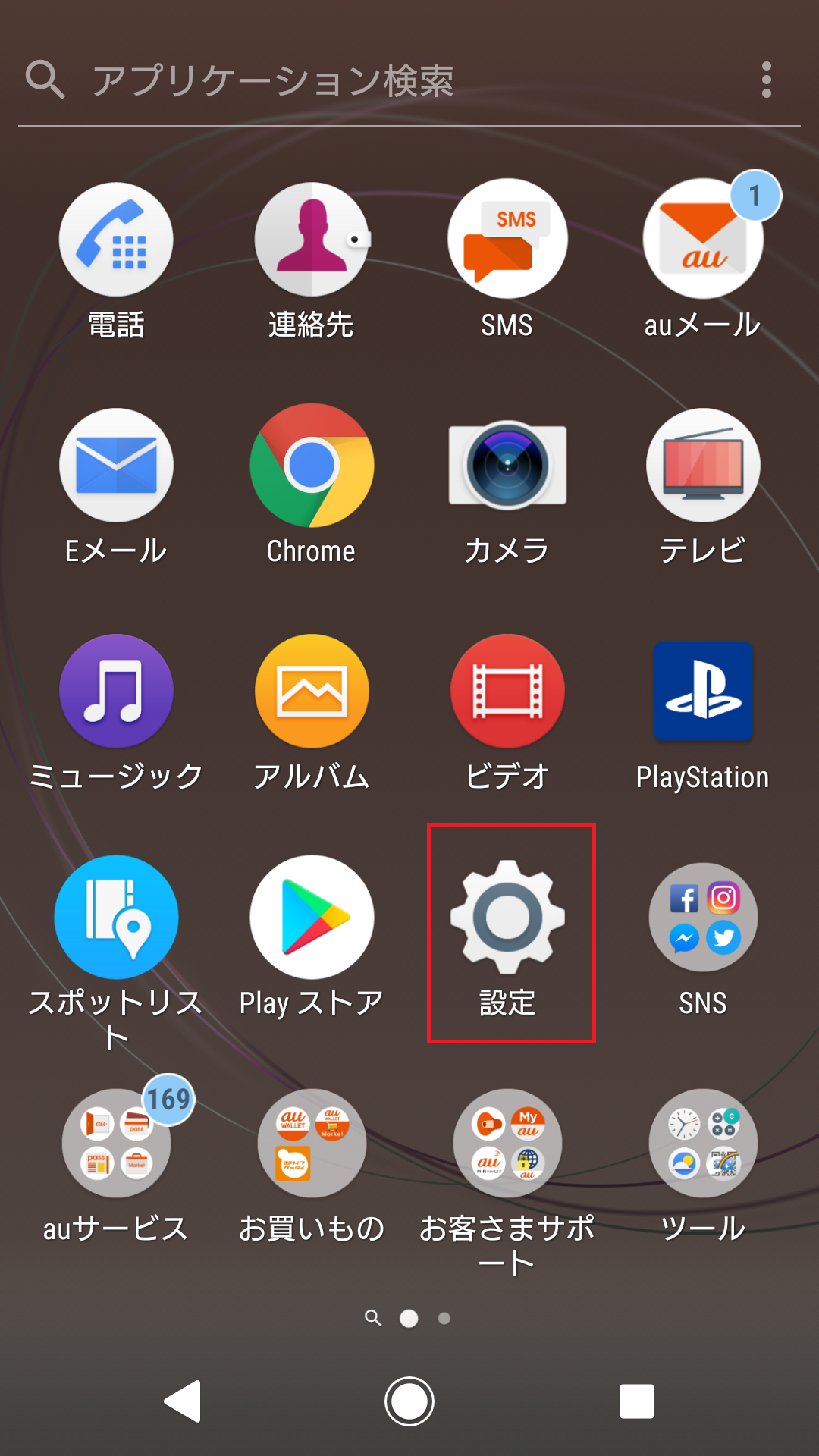Open the auサービス folder with 169 badge
The height and width of the screenshot is (1456, 819).
pos(117,1144)
